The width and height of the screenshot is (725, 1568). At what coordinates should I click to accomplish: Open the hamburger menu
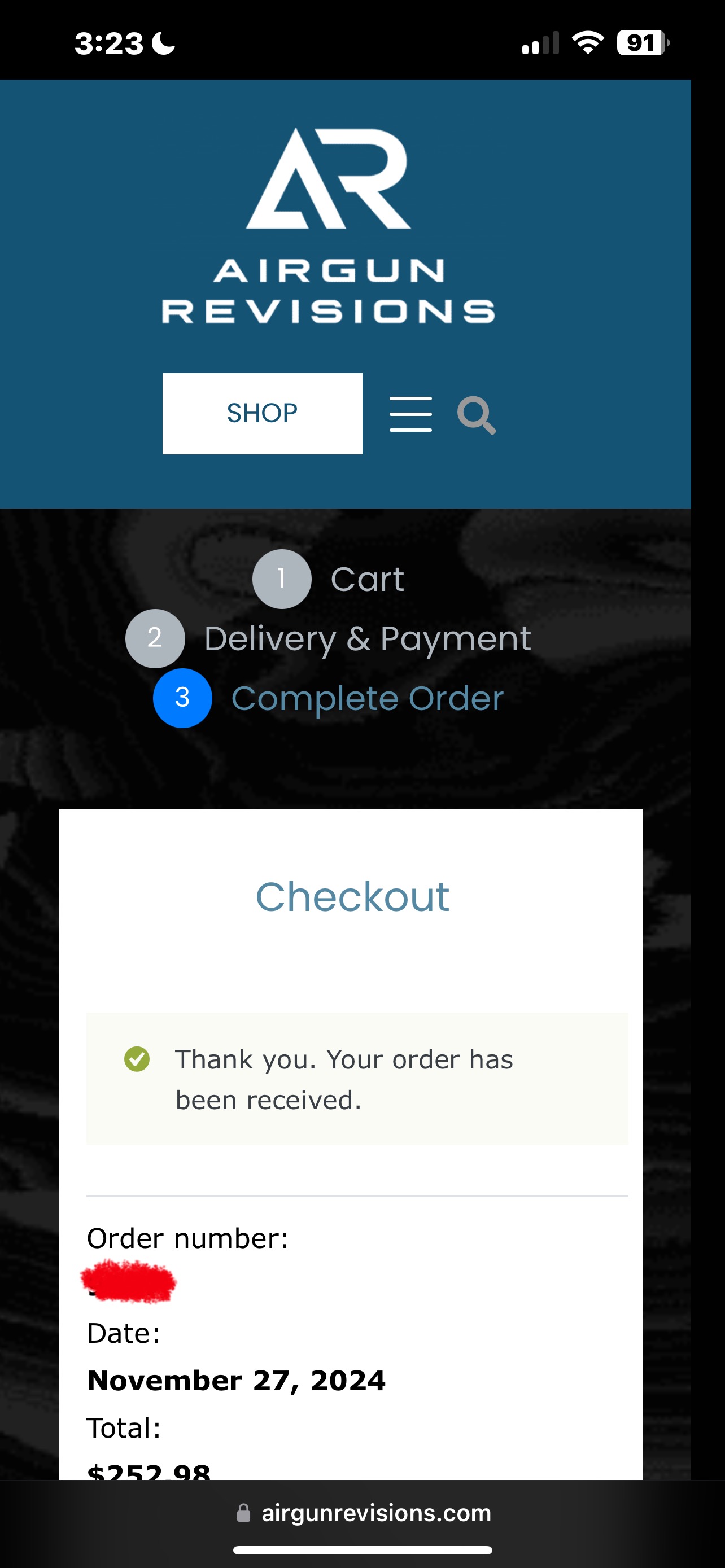point(411,414)
